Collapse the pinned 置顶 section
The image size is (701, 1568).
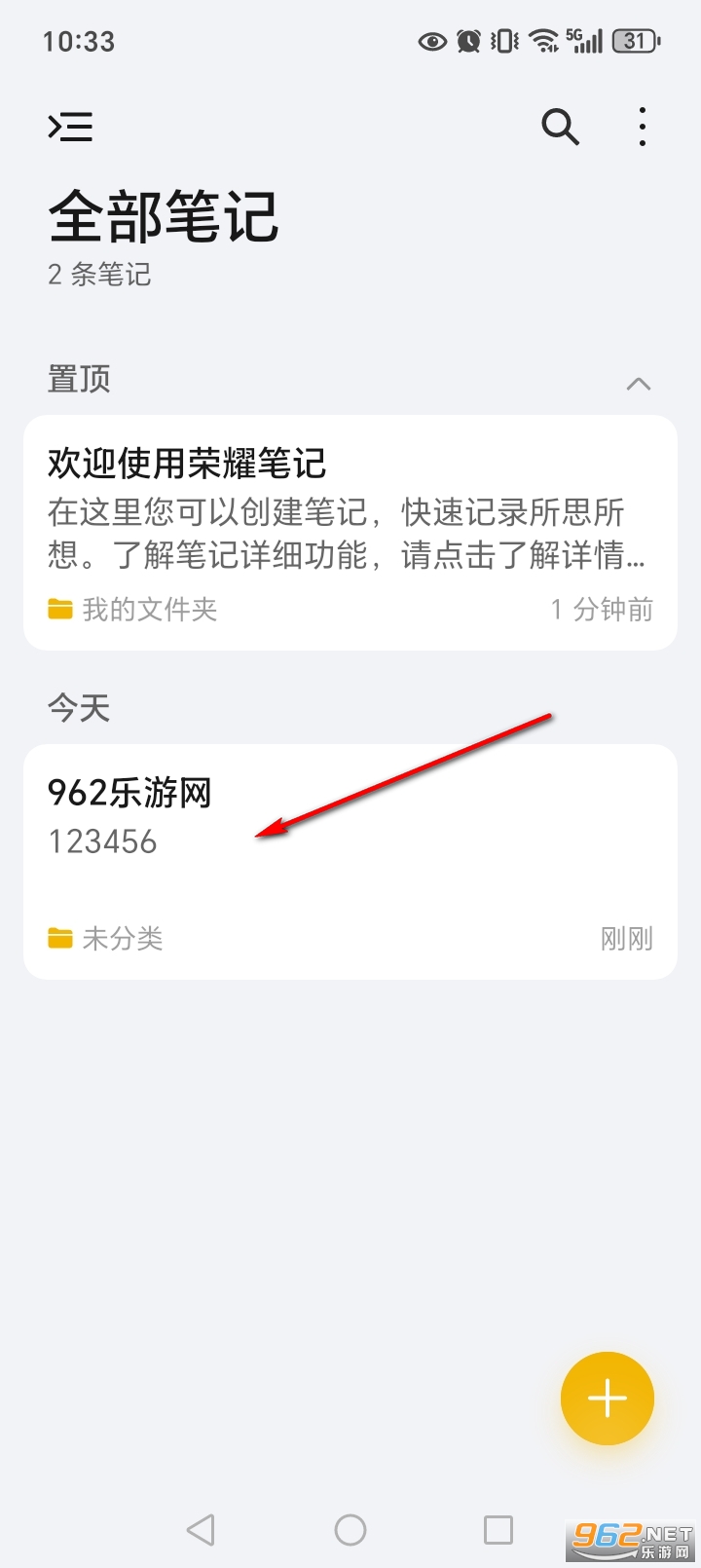[x=638, y=384]
